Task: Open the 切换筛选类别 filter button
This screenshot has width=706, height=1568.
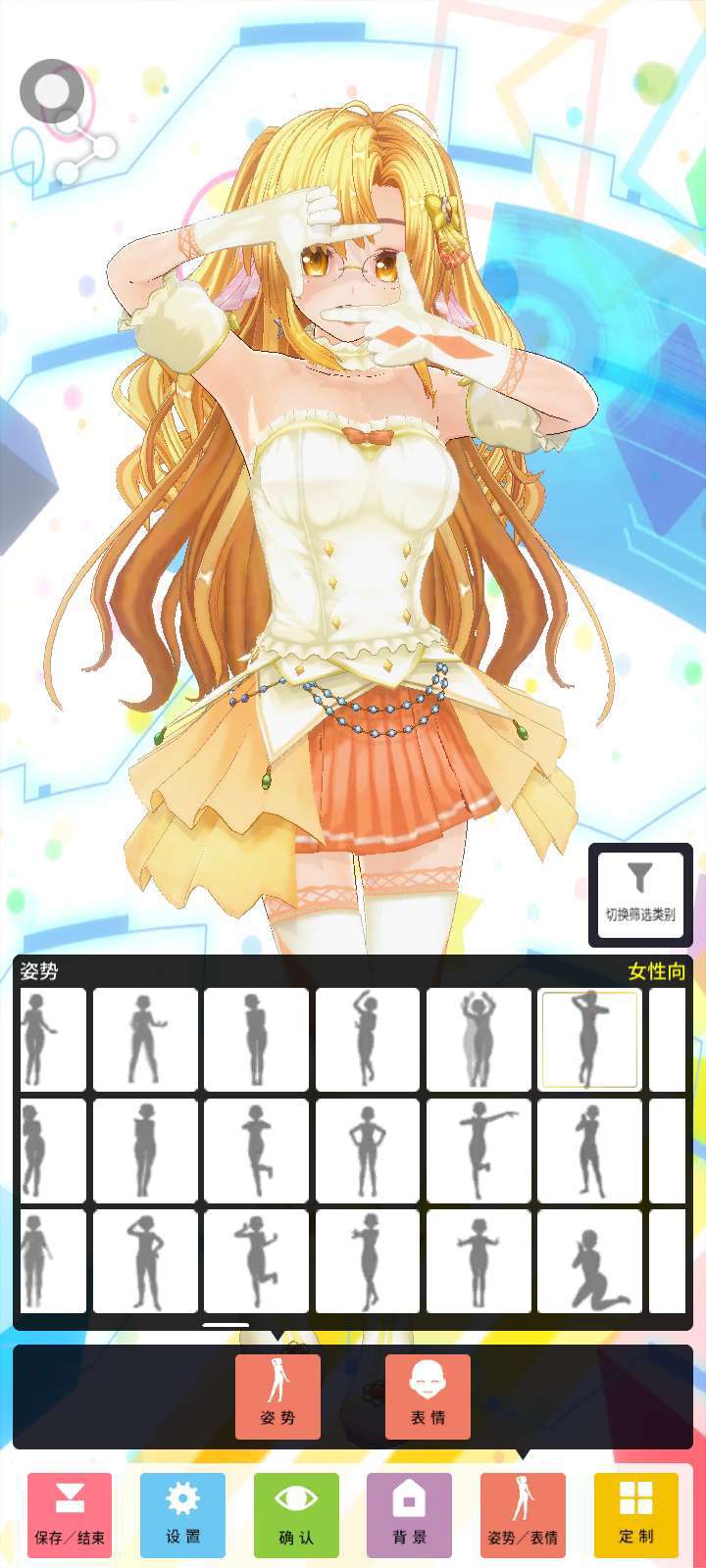Action: click(x=640, y=895)
